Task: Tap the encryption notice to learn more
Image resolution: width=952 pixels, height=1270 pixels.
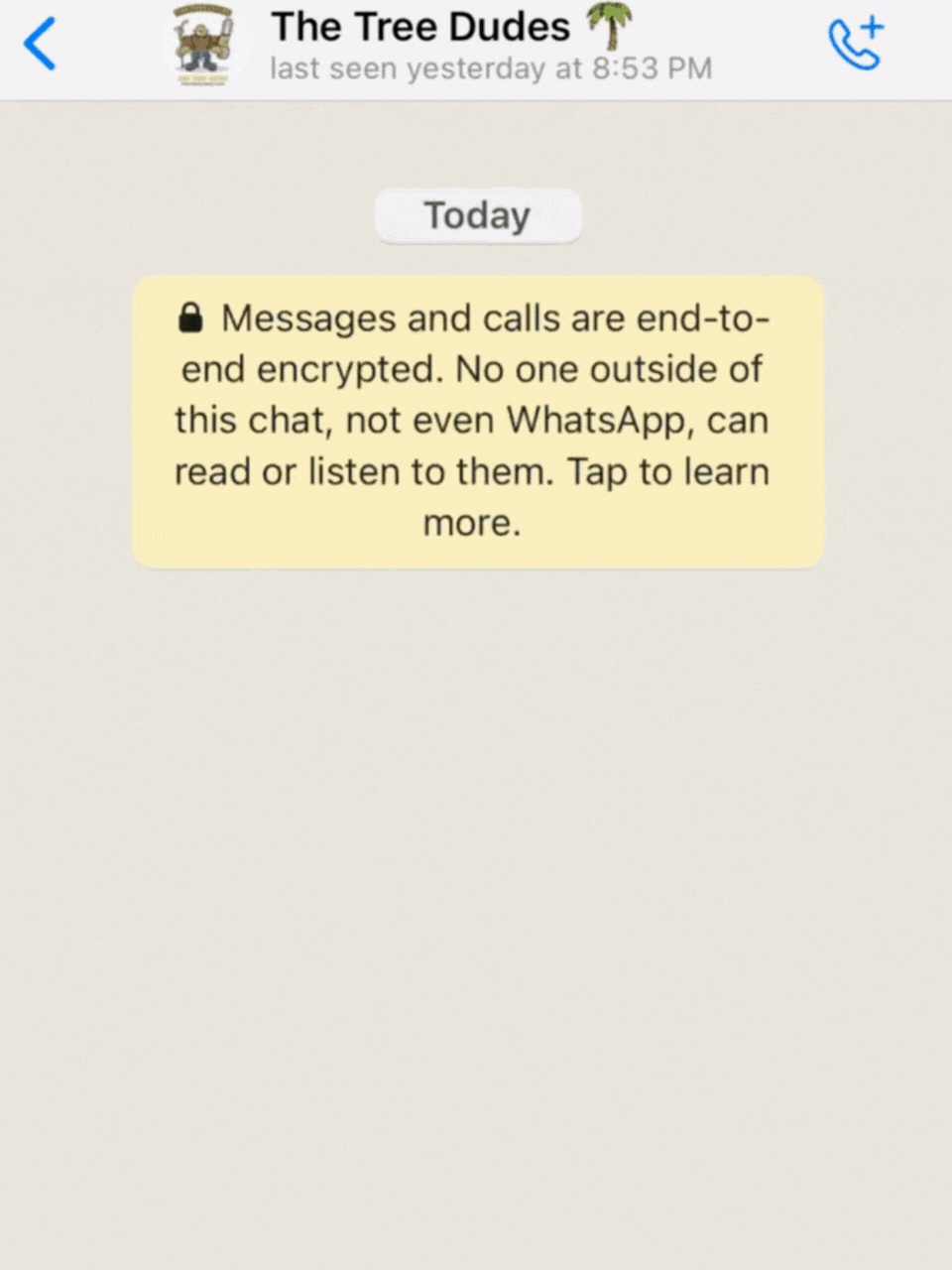Action: [x=477, y=421]
